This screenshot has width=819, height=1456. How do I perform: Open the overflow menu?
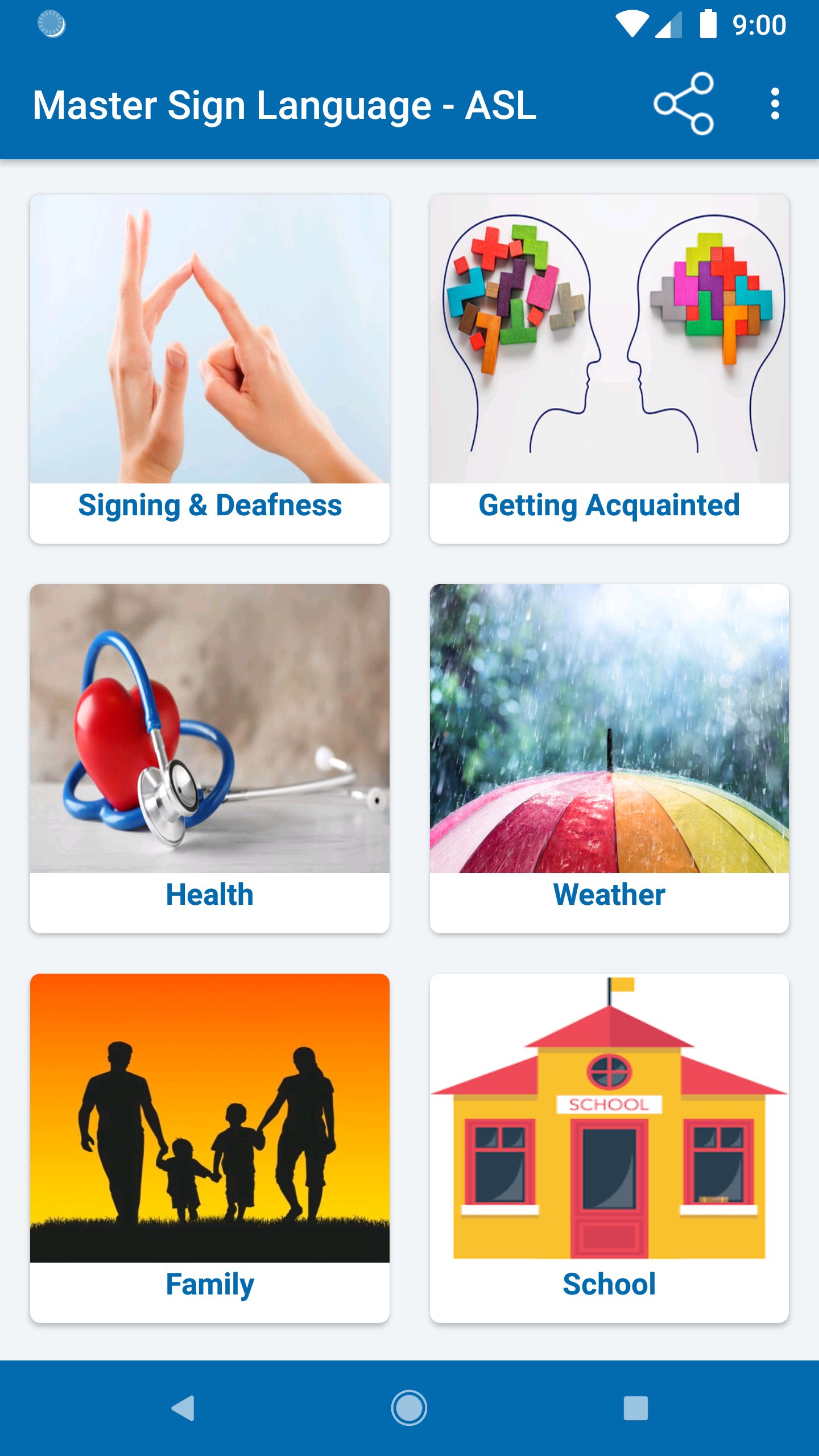(x=774, y=104)
